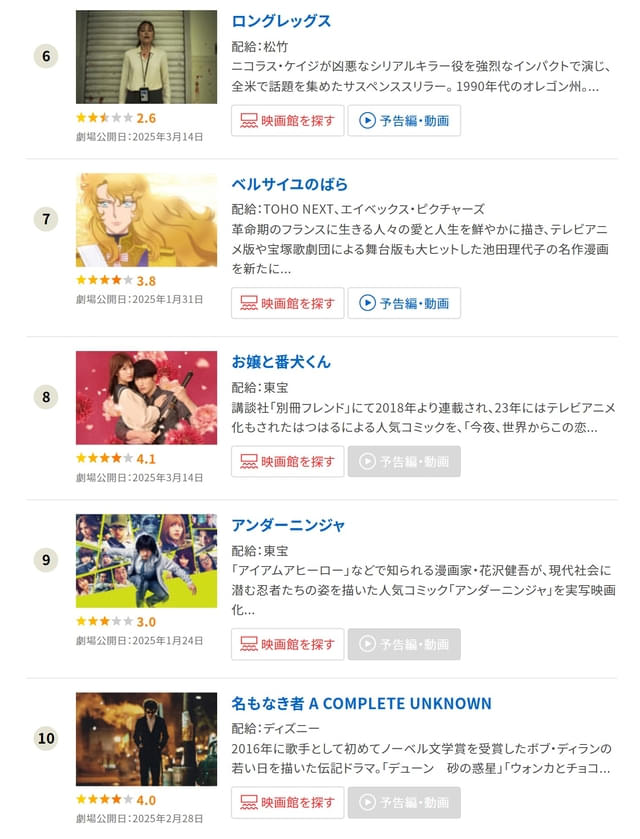Find theaters for アンダーニンジャ
Viewport: 640px width, 839px height.
click(x=288, y=644)
